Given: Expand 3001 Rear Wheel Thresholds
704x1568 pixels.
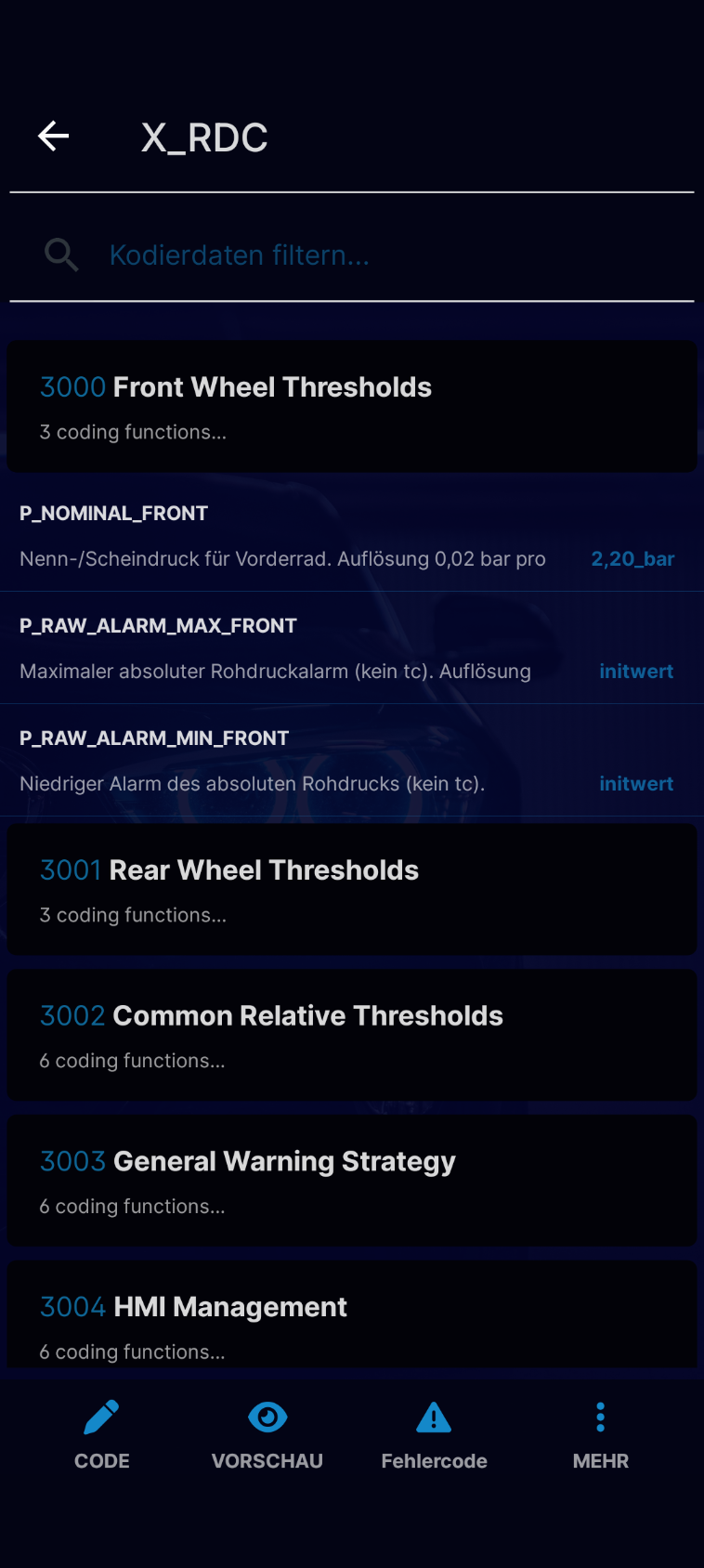Looking at the screenshot, I should click(352, 890).
